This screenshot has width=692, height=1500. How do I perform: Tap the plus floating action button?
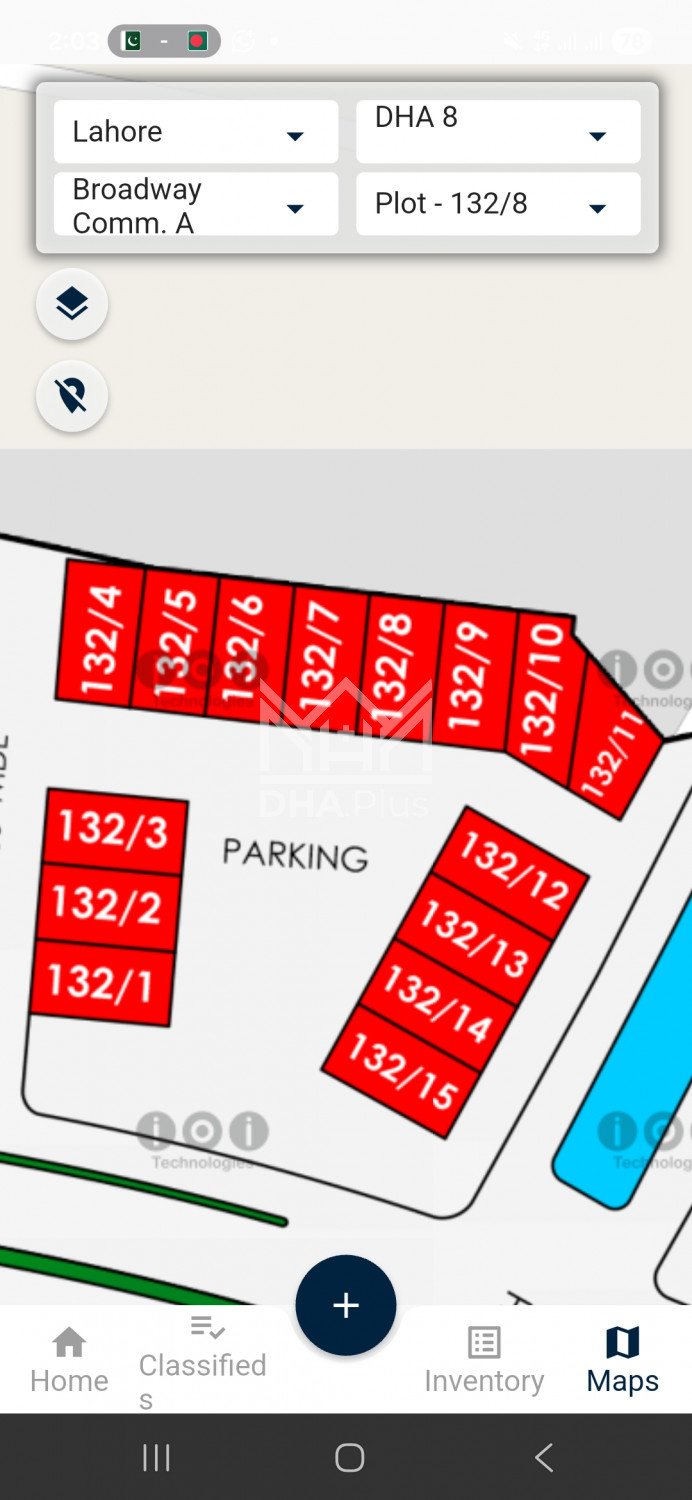click(346, 1305)
